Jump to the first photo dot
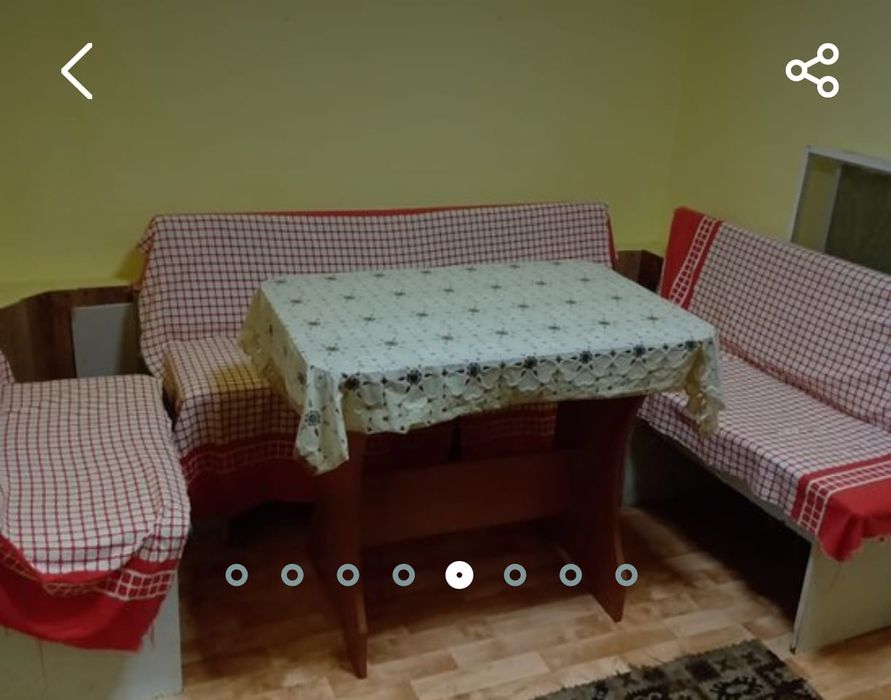This screenshot has height=700, width=891. coord(237,575)
